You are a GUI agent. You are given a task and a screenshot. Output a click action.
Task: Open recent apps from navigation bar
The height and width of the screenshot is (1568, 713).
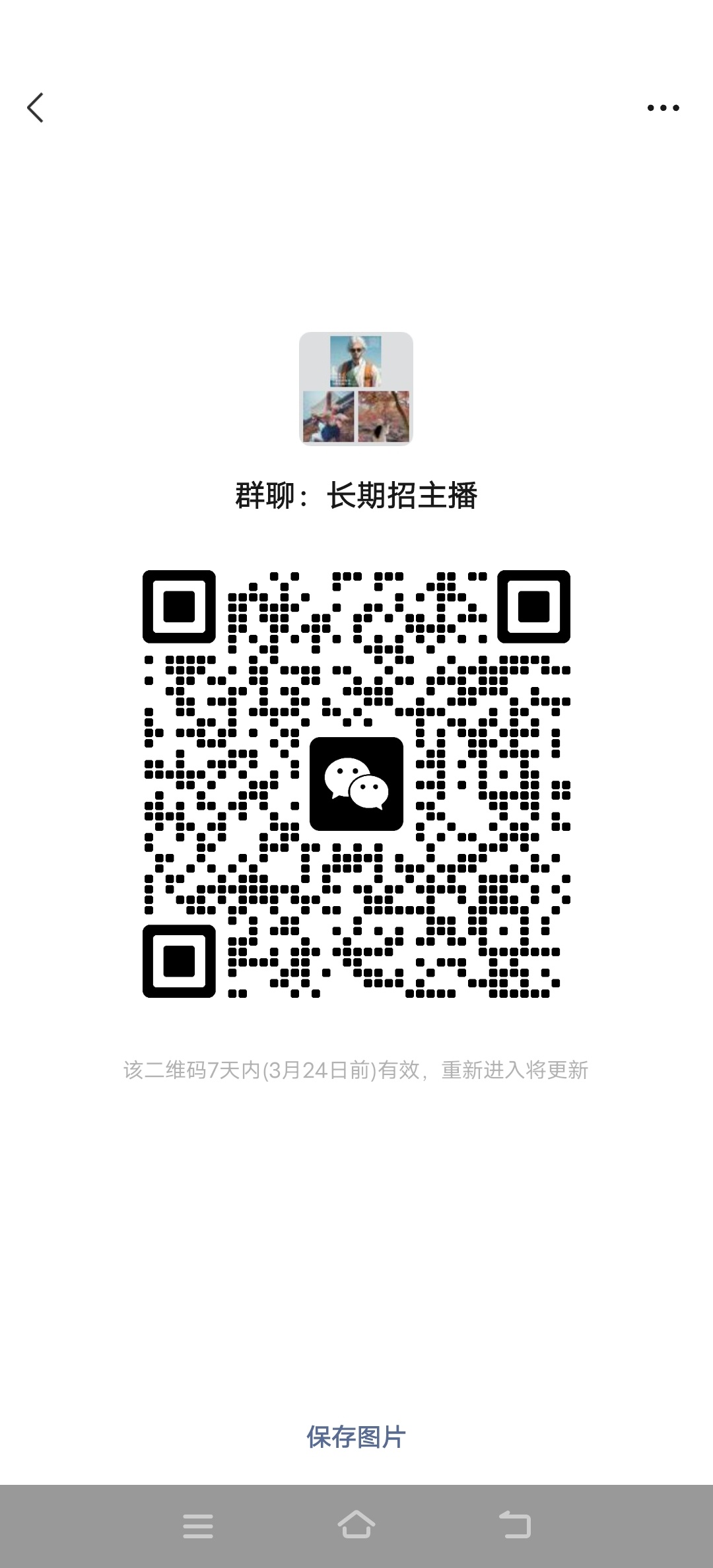(197, 1526)
